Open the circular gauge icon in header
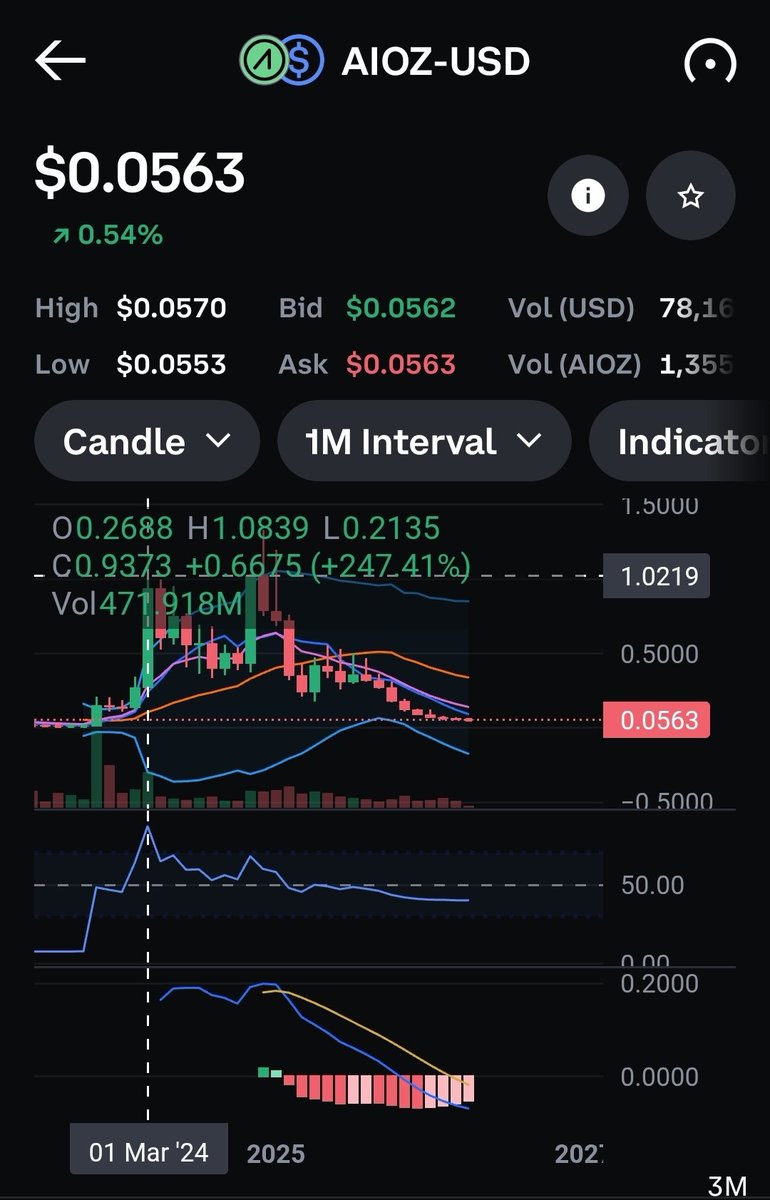Viewport: 770px width, 1200px height. 710,62
